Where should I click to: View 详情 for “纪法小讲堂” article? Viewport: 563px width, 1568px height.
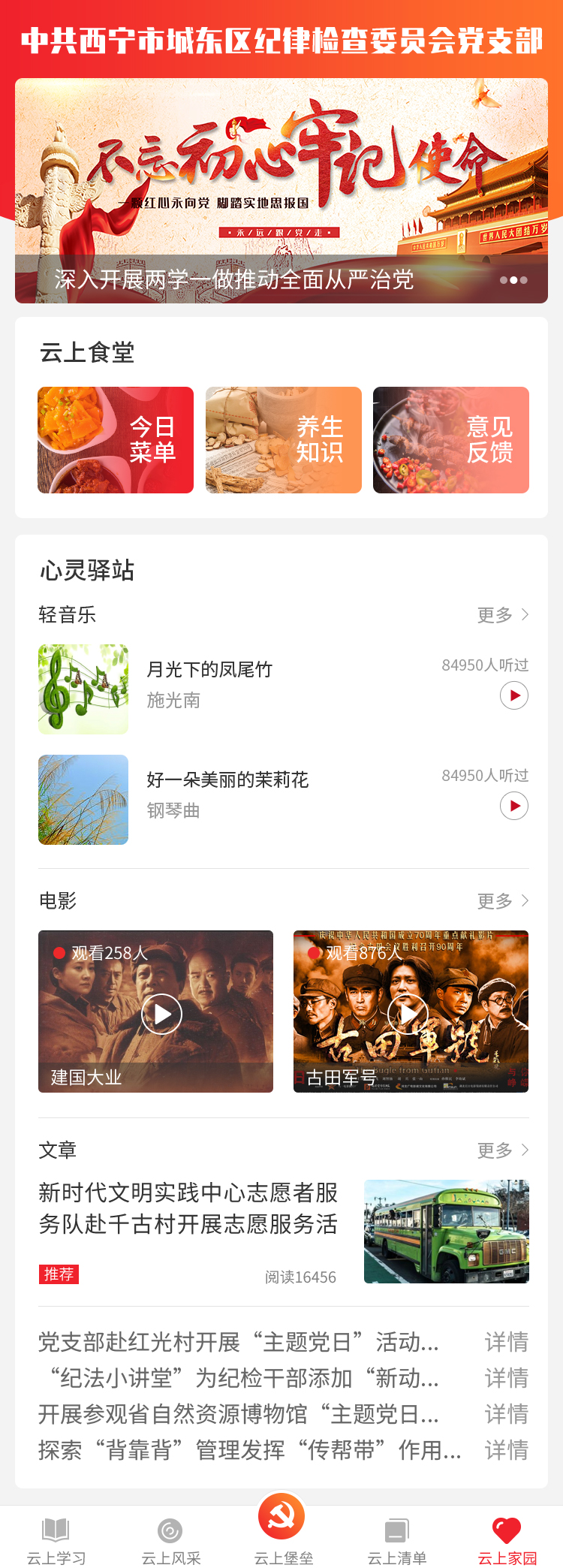(507, 1378)
